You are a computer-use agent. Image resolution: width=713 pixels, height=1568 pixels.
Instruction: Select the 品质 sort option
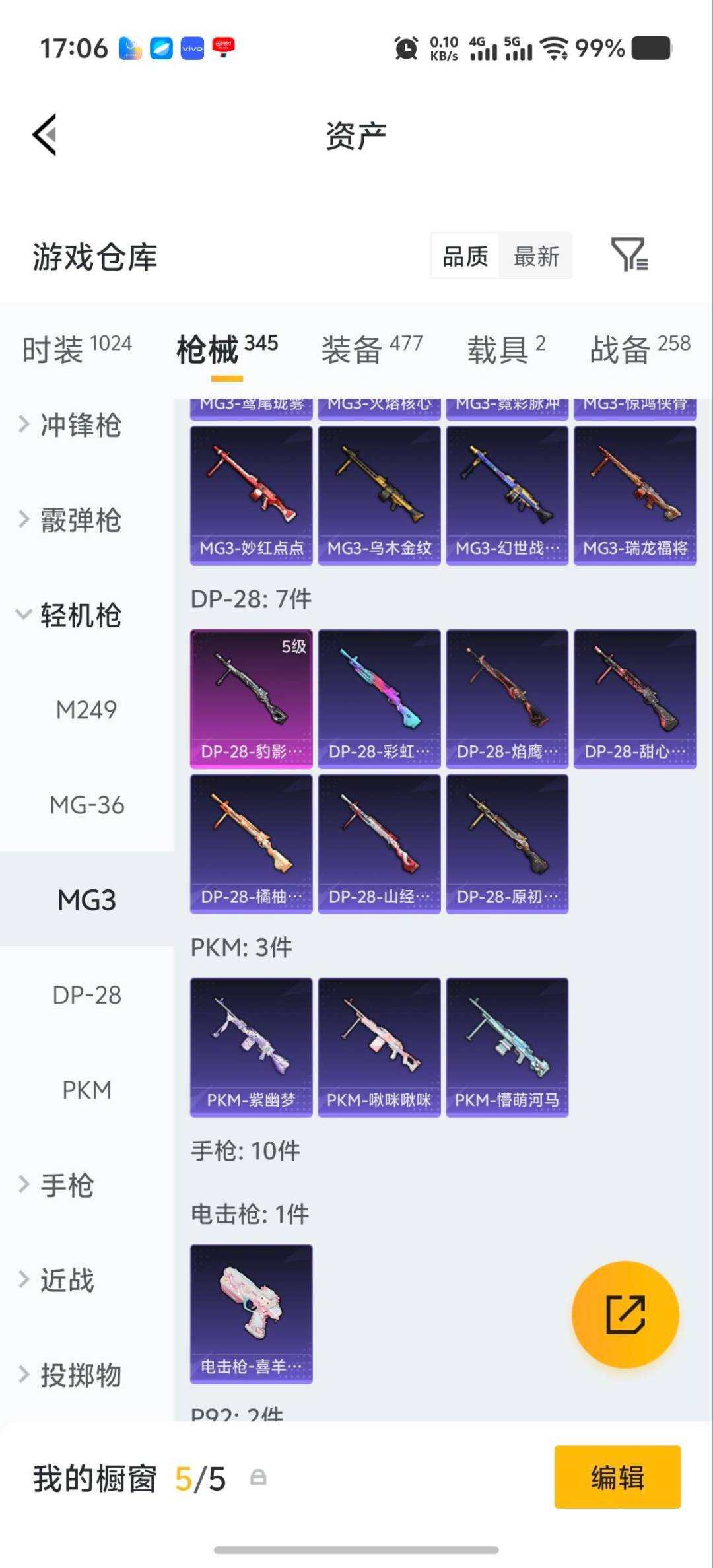pyautogui.click(x=465, y=256)
